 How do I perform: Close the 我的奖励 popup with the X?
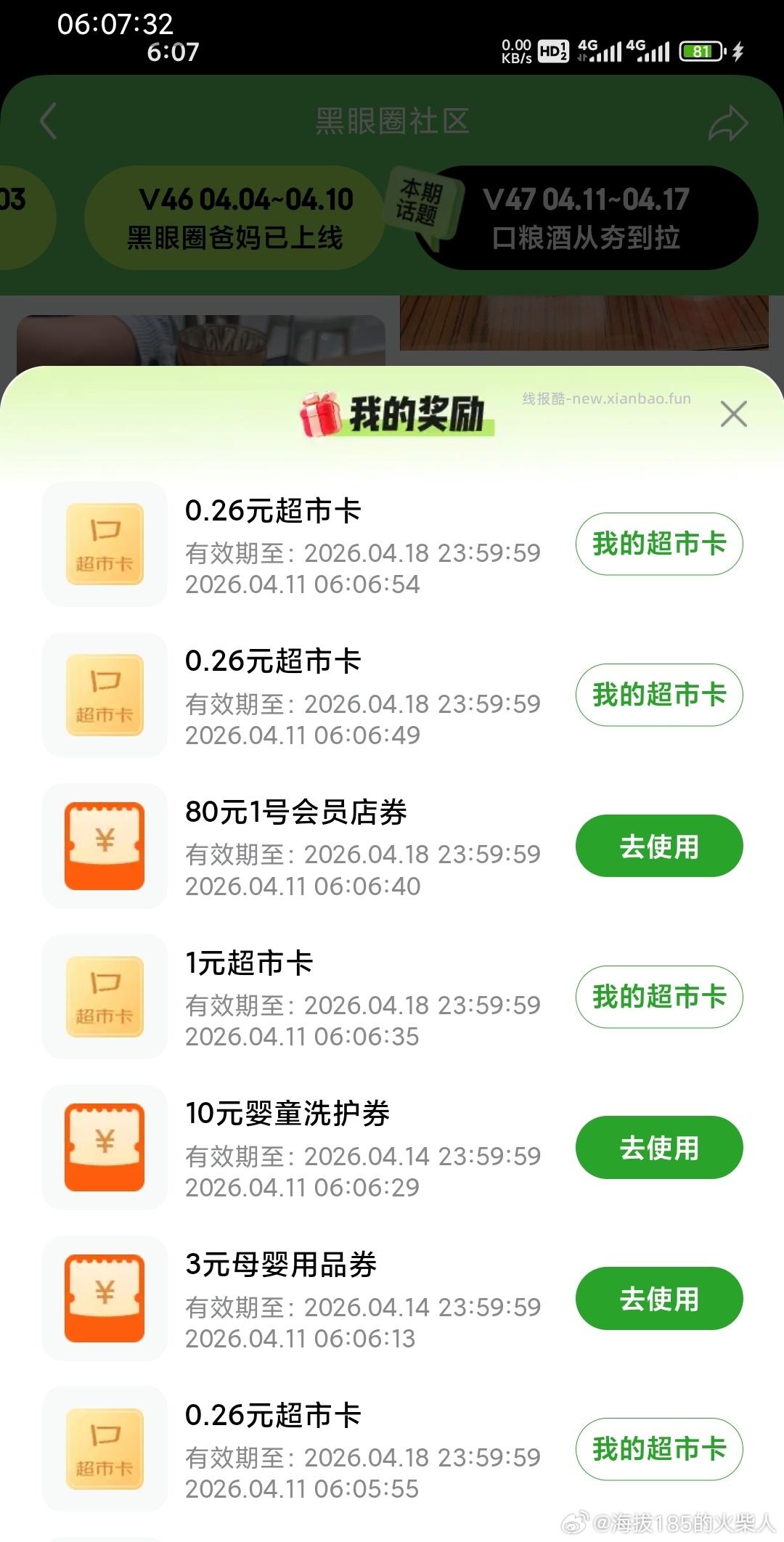(733, 414)
